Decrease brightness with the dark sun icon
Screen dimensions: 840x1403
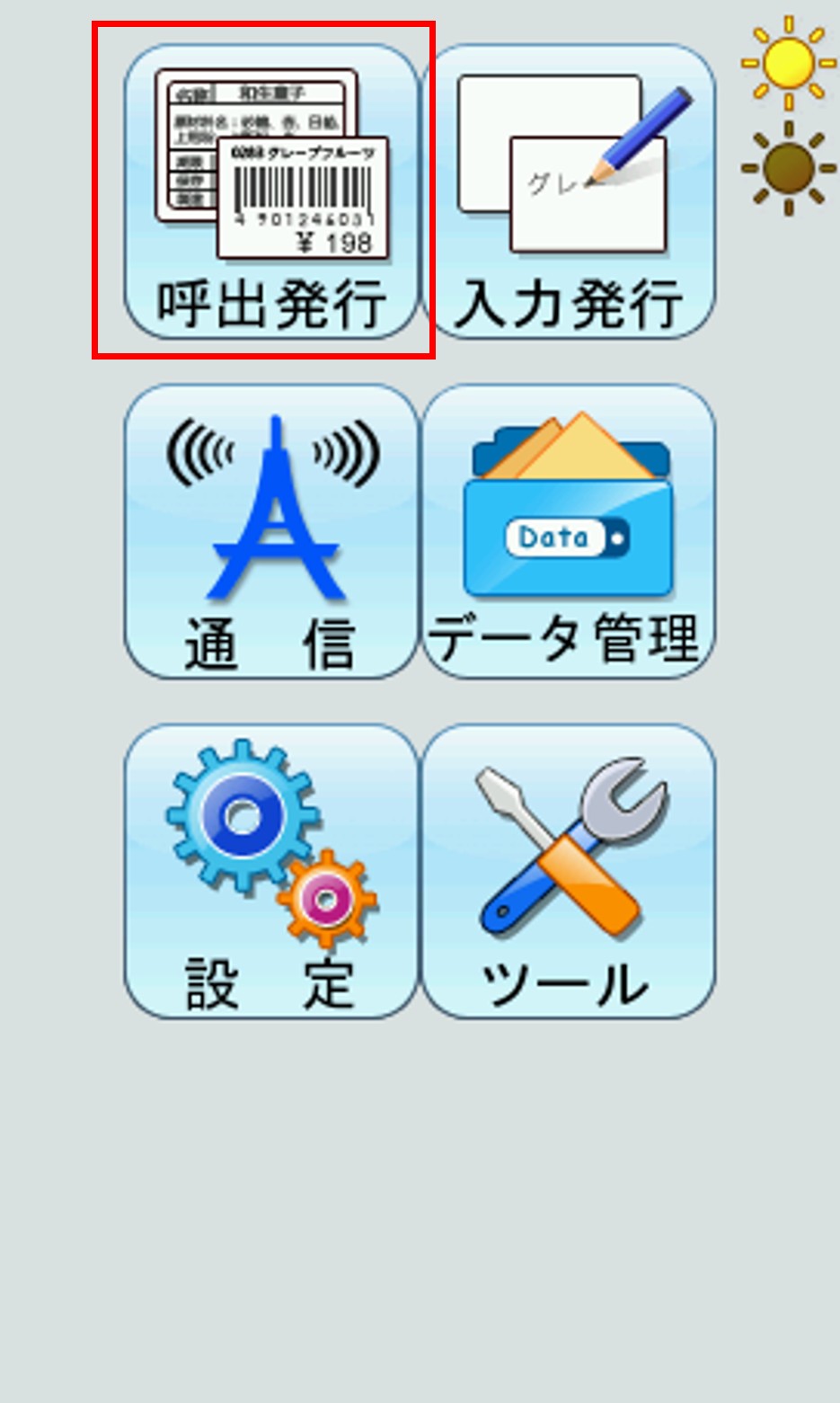tap(788, 168)
